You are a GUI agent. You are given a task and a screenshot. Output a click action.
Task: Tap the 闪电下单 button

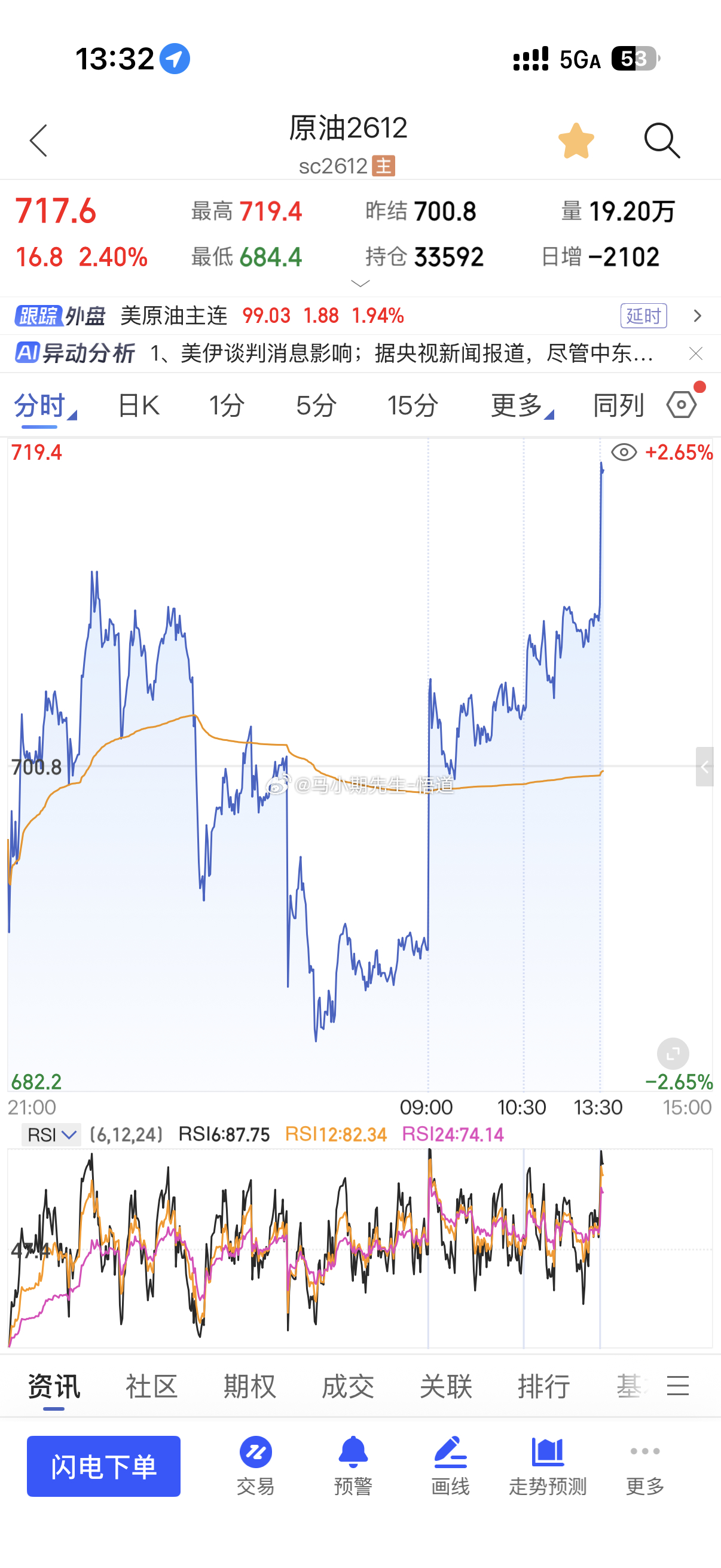(x=103, y=1466)
